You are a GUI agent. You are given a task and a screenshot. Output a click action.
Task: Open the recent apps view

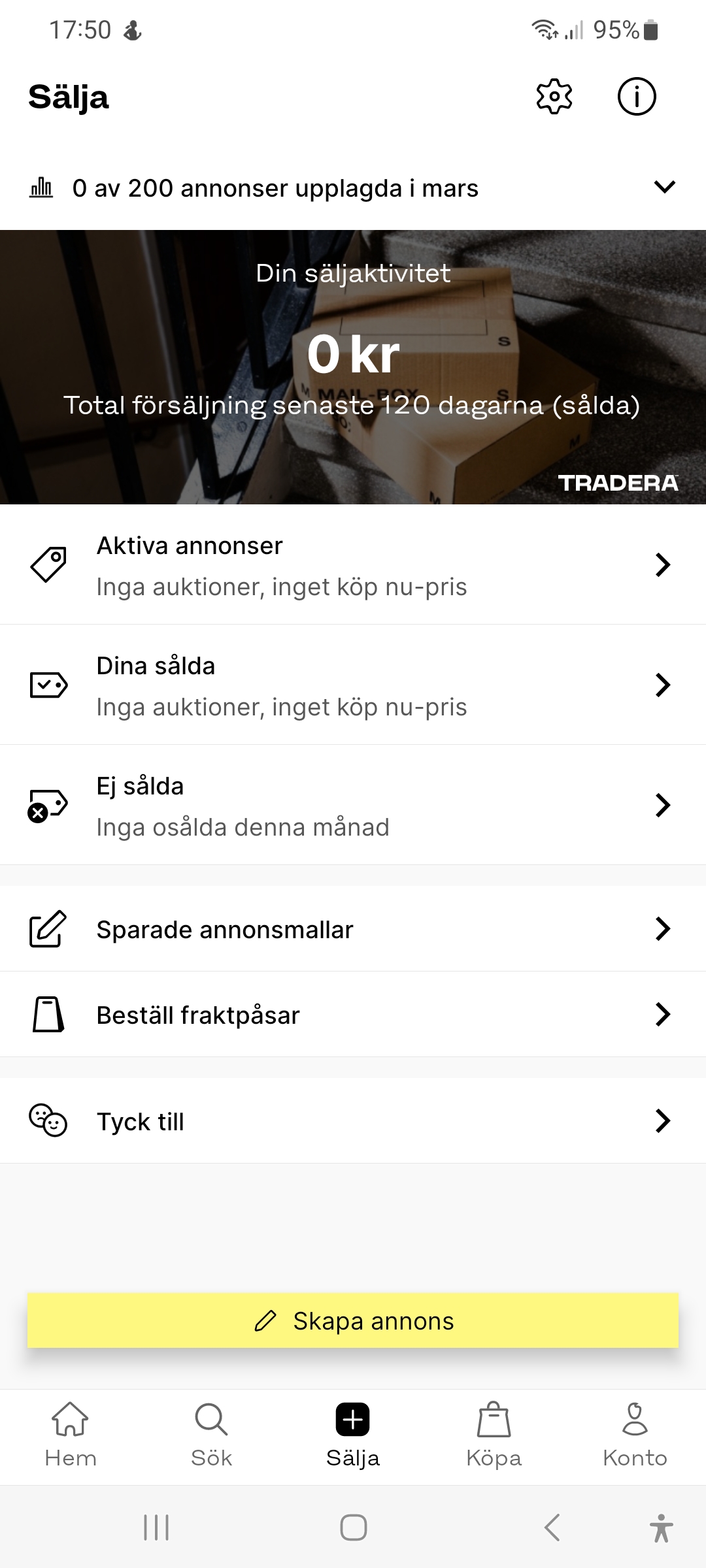click(156, 1527)
